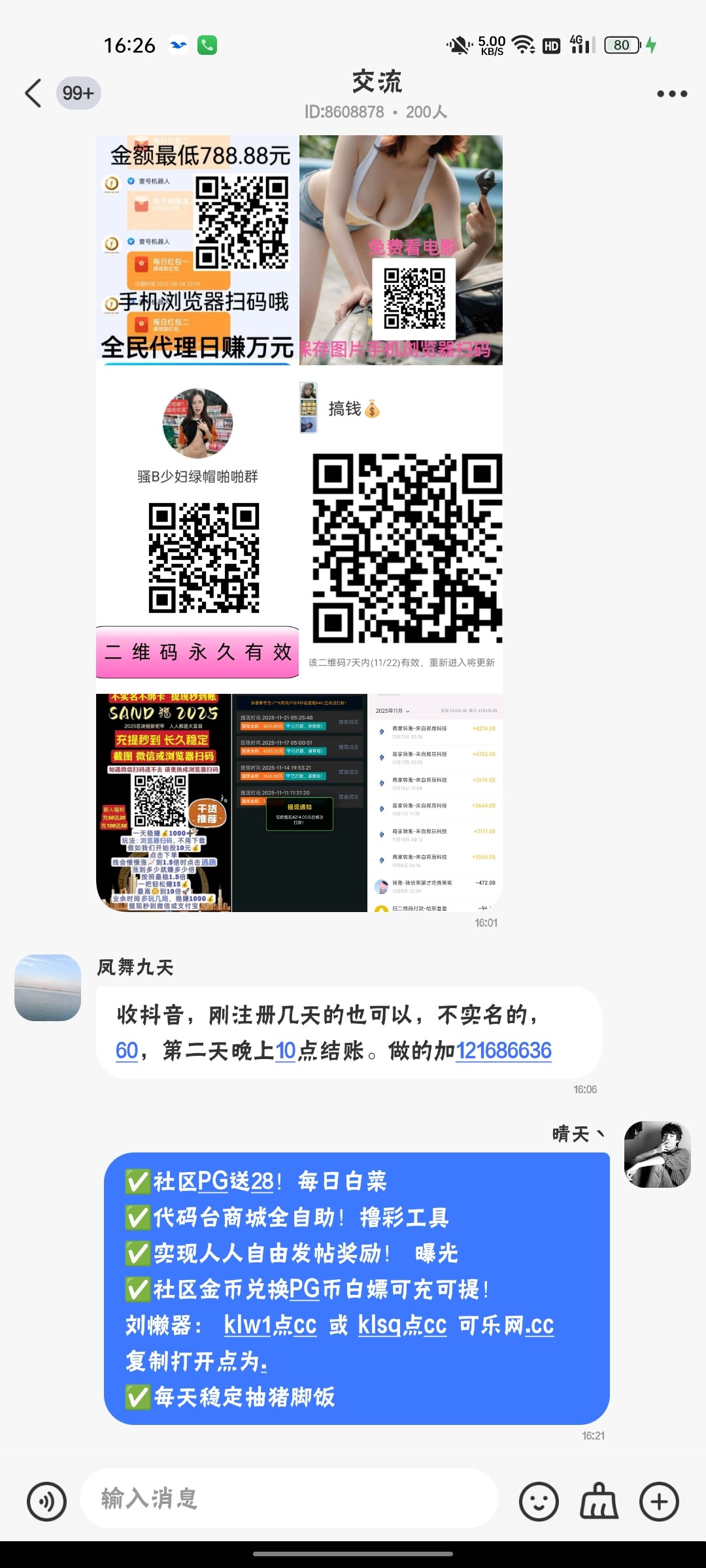Tap the 99+ unread badge
Image resolution: width=706 pixels, height=1568 pixels.
[78, 93]
